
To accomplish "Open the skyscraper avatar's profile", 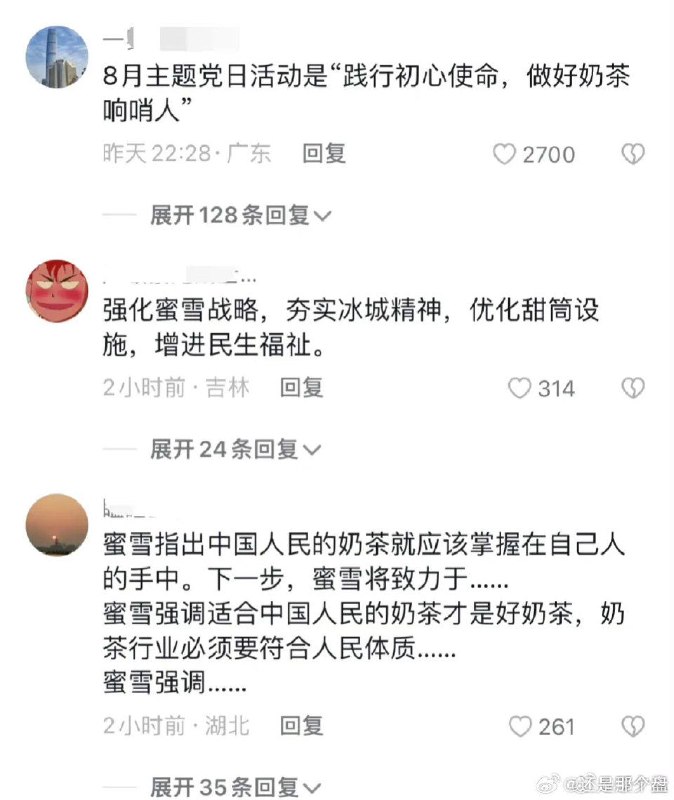I will click(57, 57).
